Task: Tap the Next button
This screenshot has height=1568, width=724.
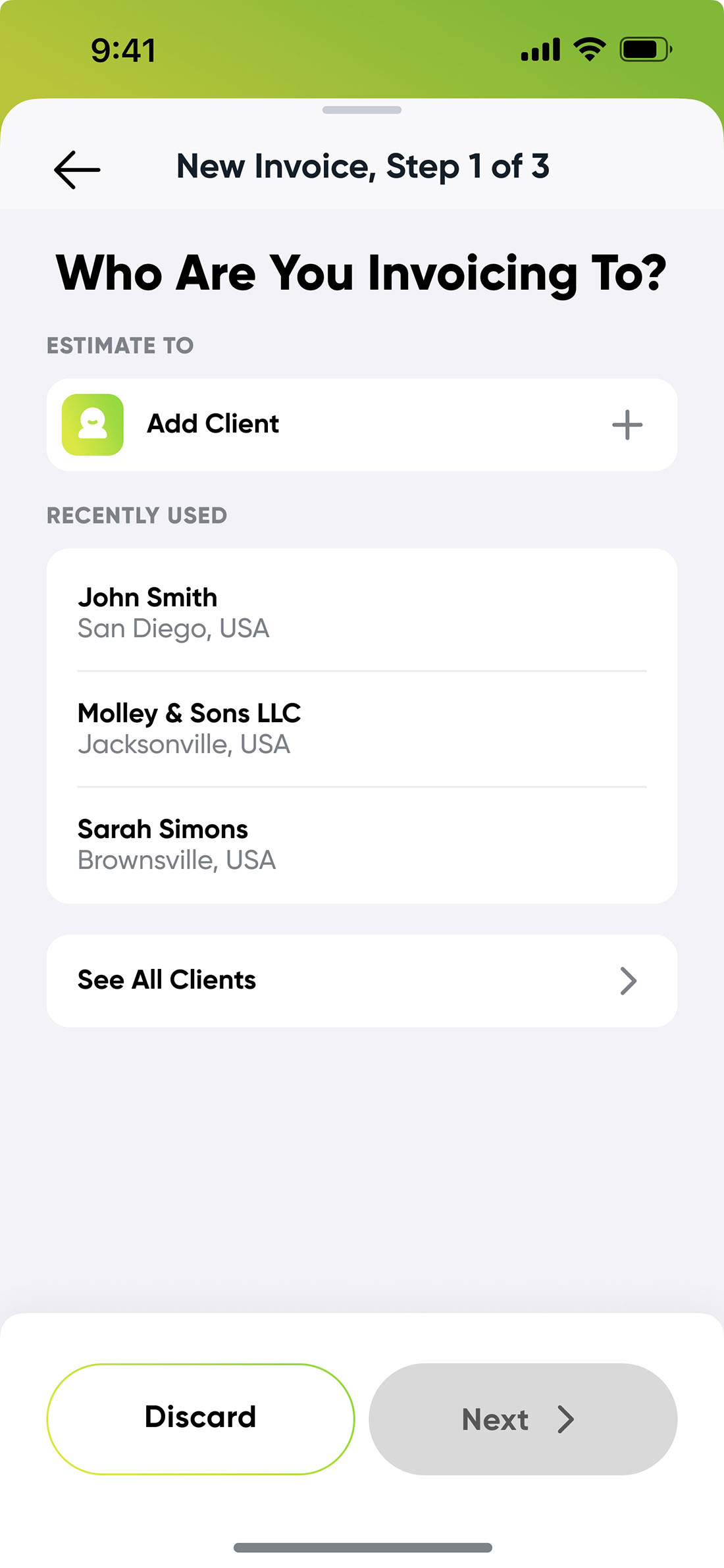Action: tap(523, 1419)
